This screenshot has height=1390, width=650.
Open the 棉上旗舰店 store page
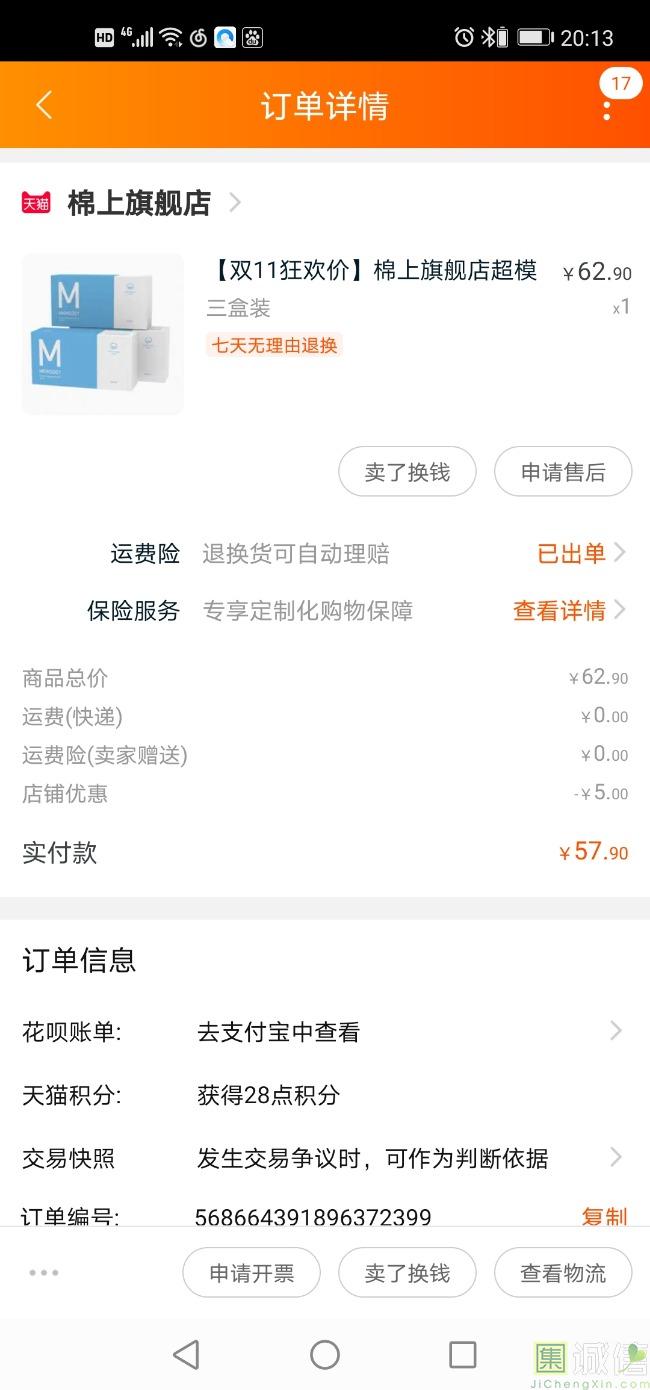(139, 203)
